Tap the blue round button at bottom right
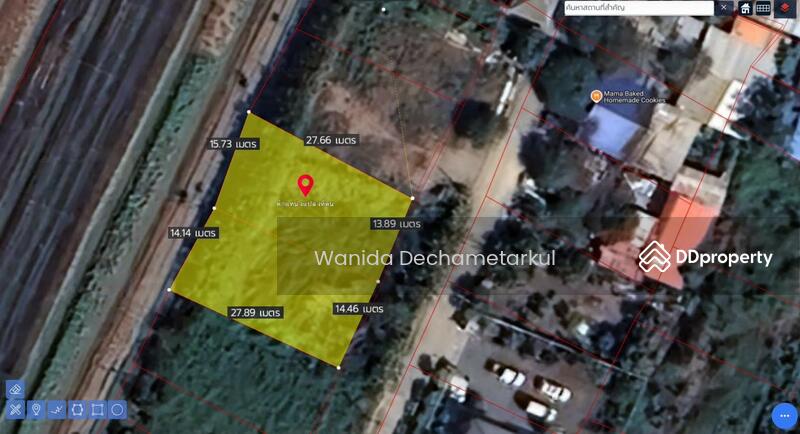 pyautogui.click(x=785, y=414)
